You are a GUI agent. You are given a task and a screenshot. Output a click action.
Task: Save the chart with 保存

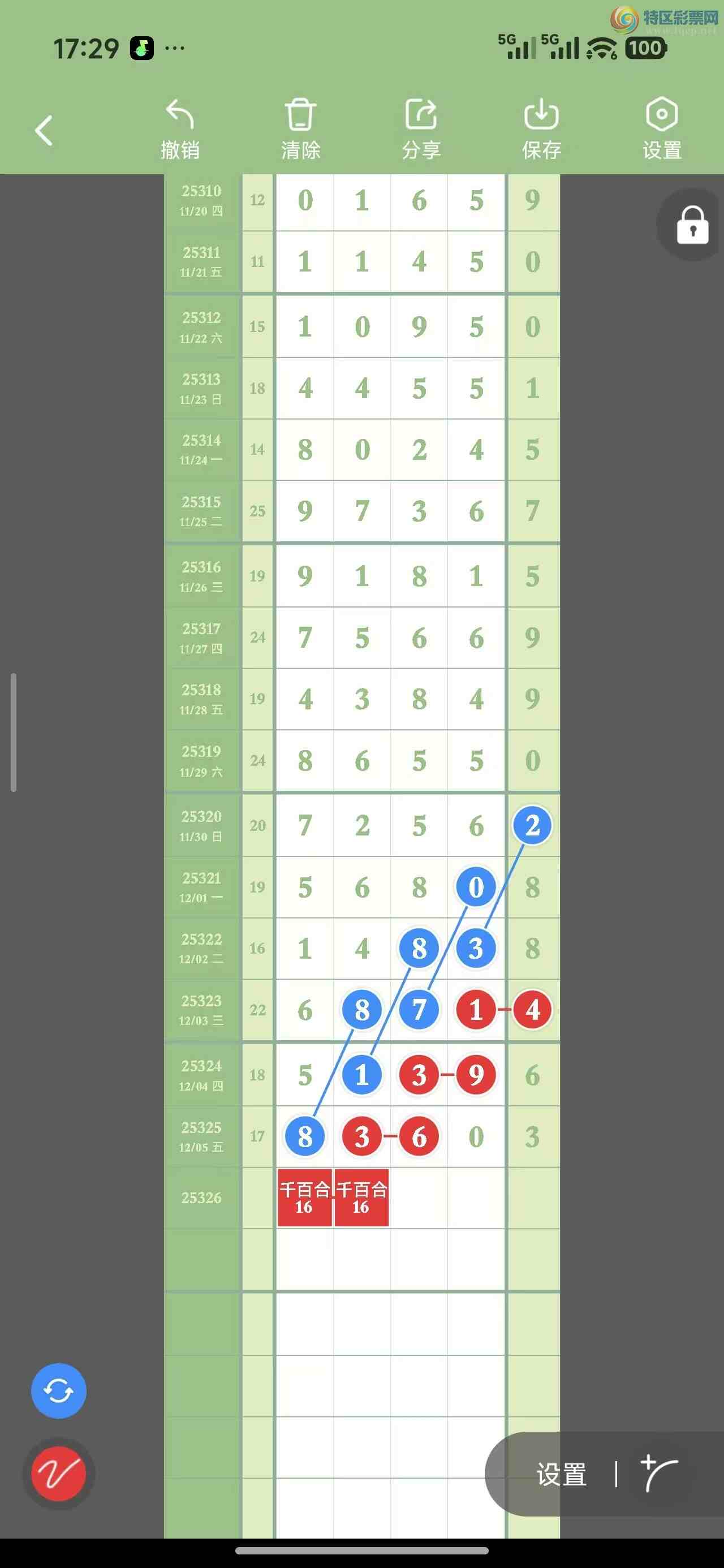(541, 129)
